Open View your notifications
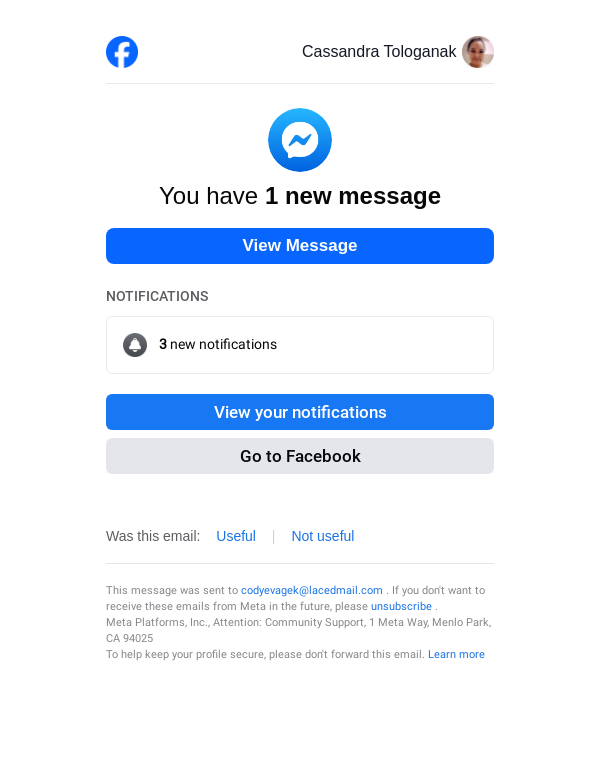The width and height of the screenshot is (600, 768). click(x=300, y=412)
